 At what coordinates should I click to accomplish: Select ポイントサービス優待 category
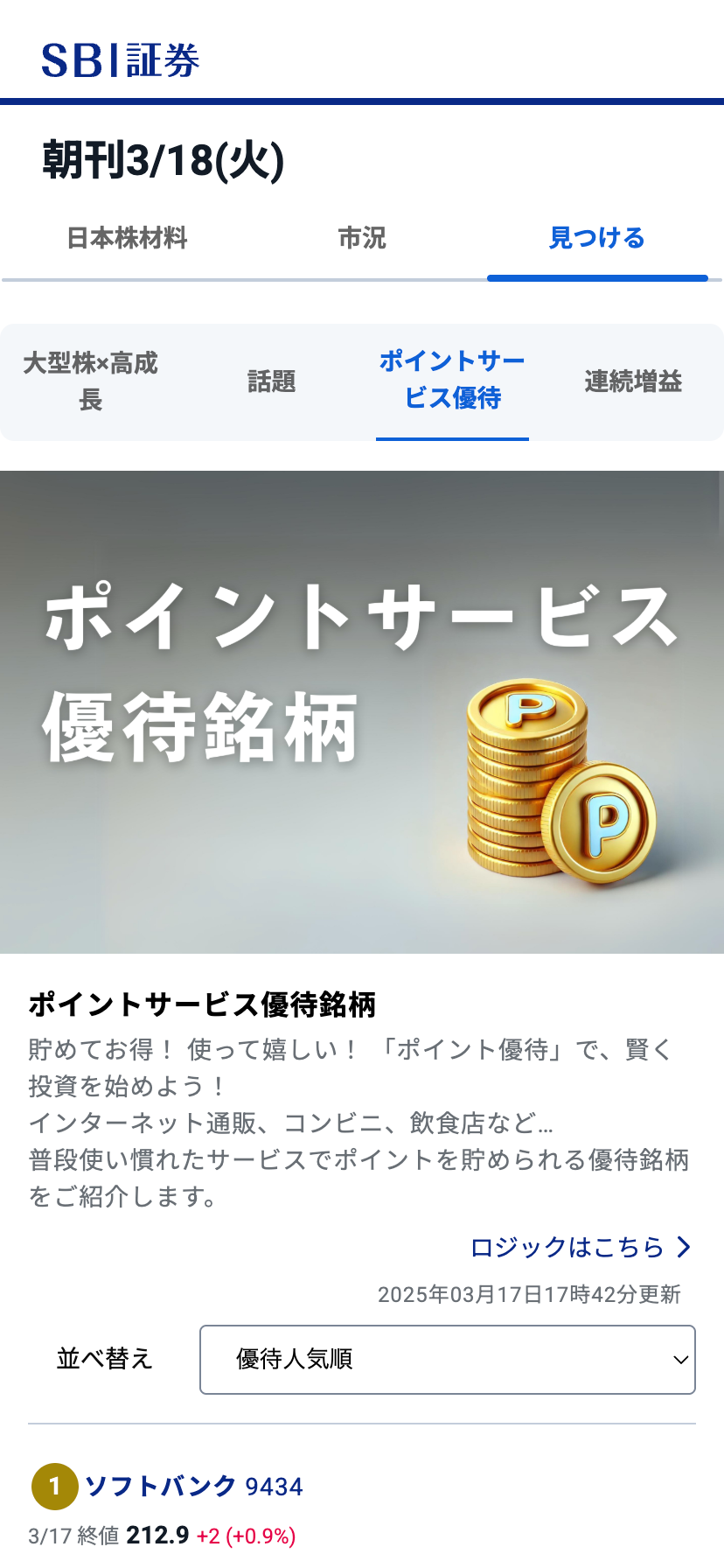click(452, 380)
